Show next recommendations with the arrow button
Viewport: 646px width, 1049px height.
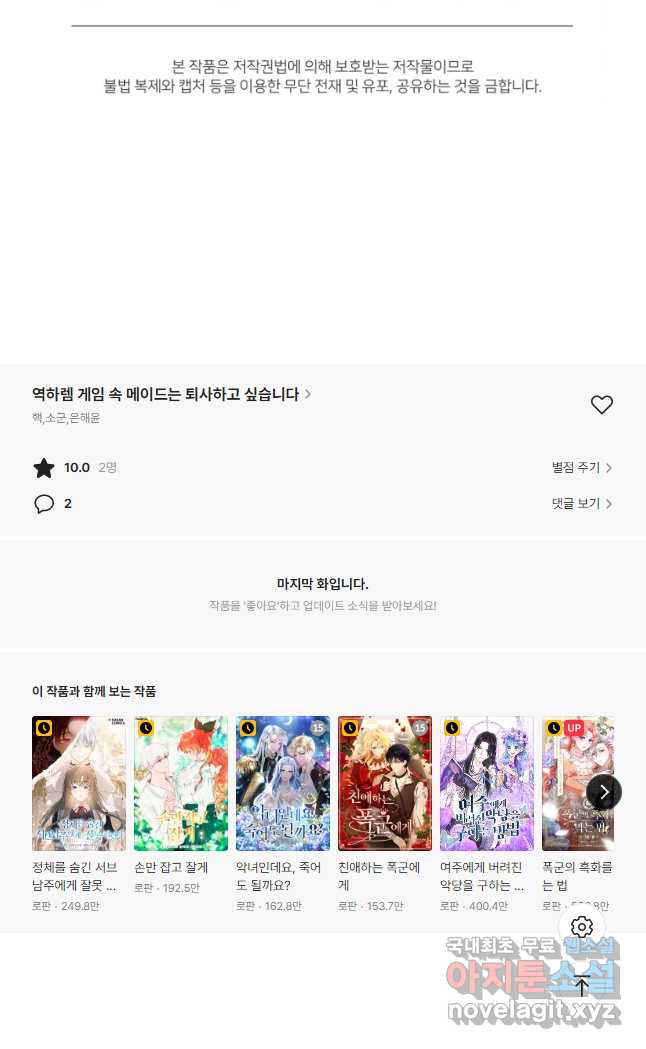click(x=603, y=792)
